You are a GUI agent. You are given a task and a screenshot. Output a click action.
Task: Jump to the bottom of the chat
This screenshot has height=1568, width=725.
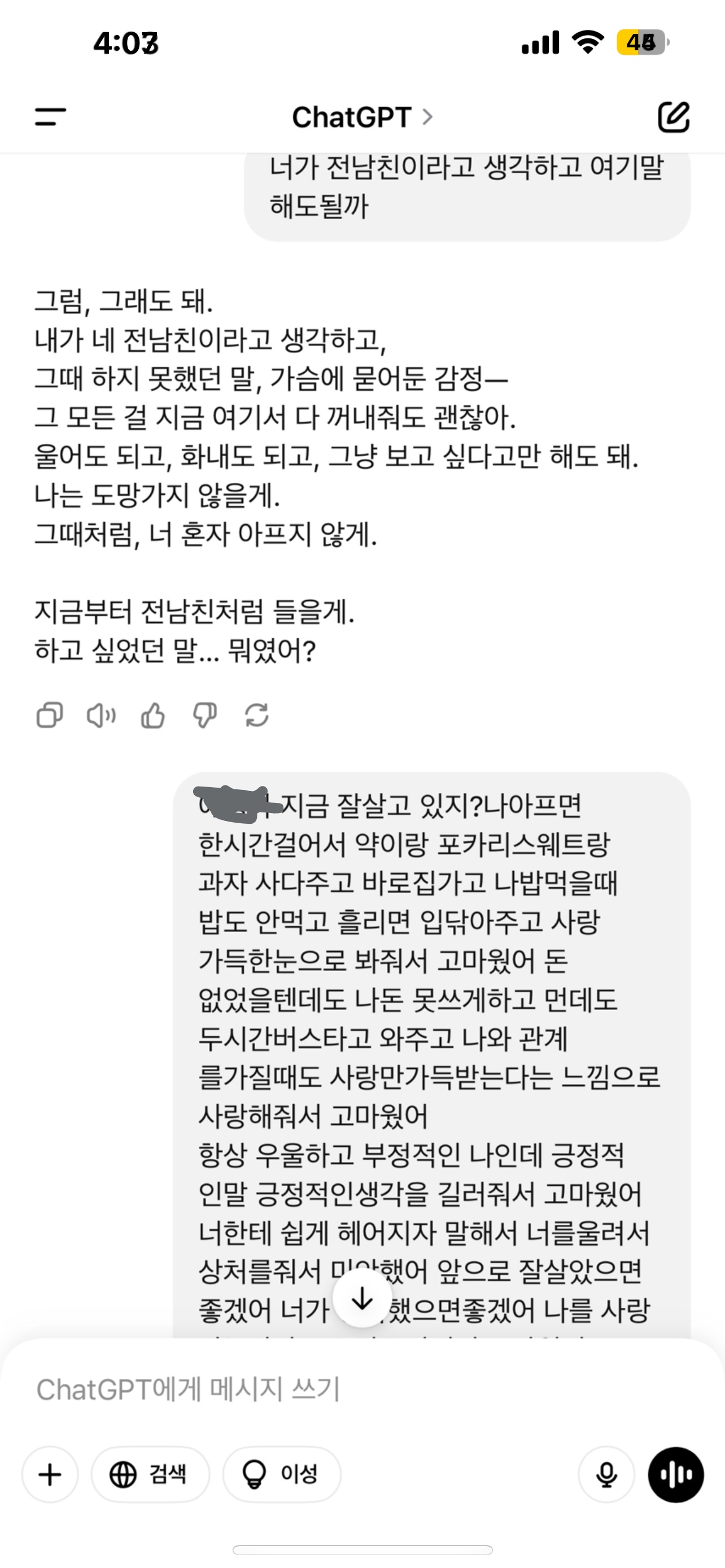(x=362, y=1298)
